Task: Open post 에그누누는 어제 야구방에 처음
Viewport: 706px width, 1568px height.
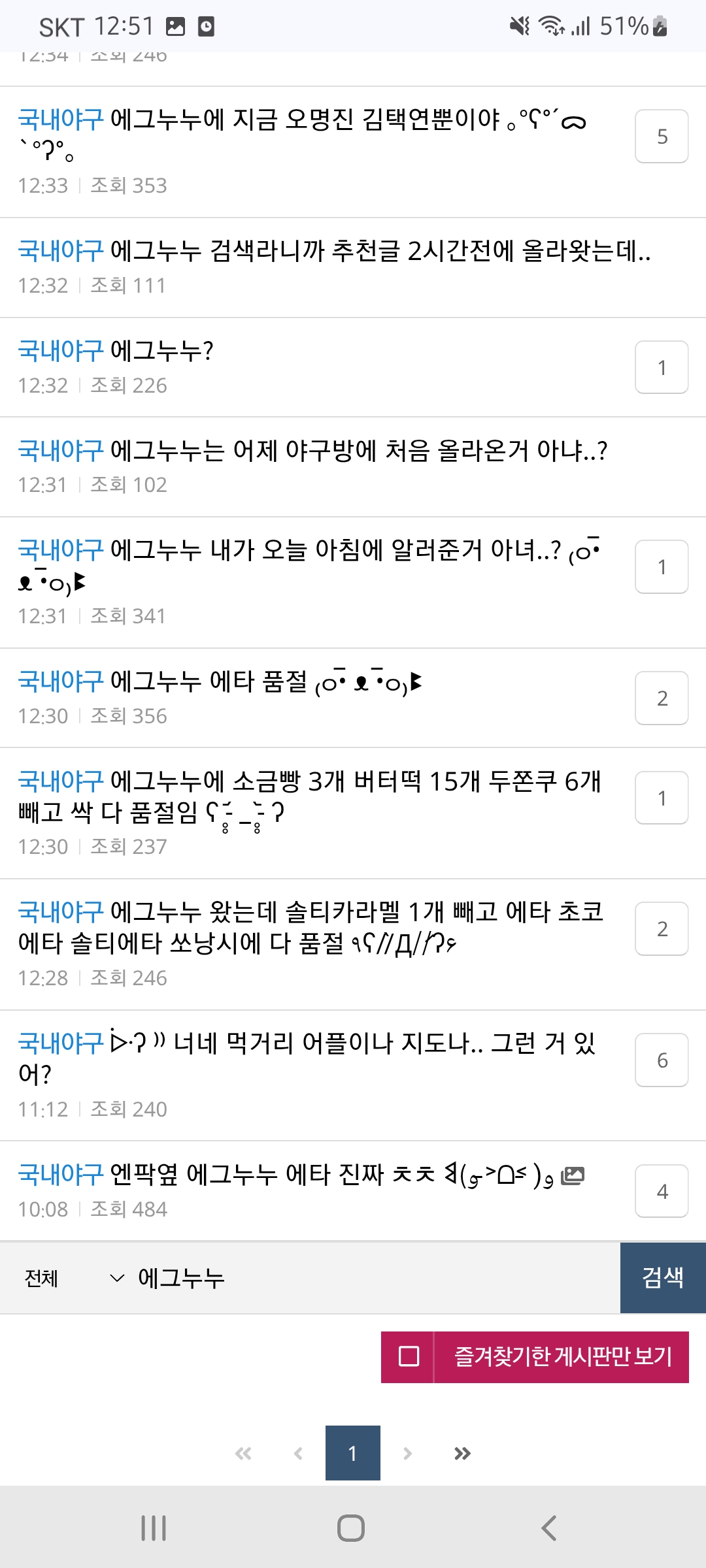Action: [x=312, y=450]
